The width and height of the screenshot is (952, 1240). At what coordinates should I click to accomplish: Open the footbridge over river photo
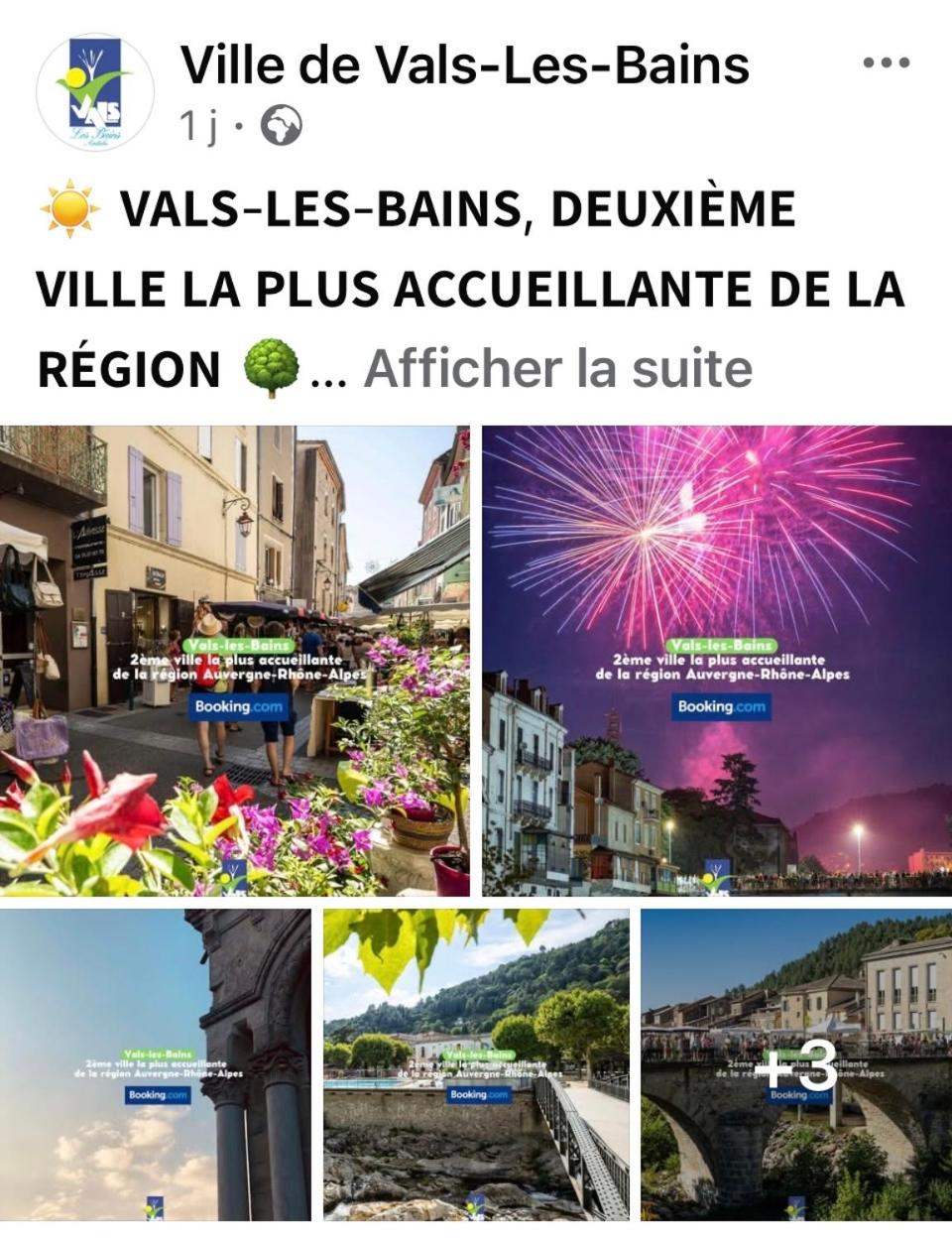click(x=476, y=1064)
